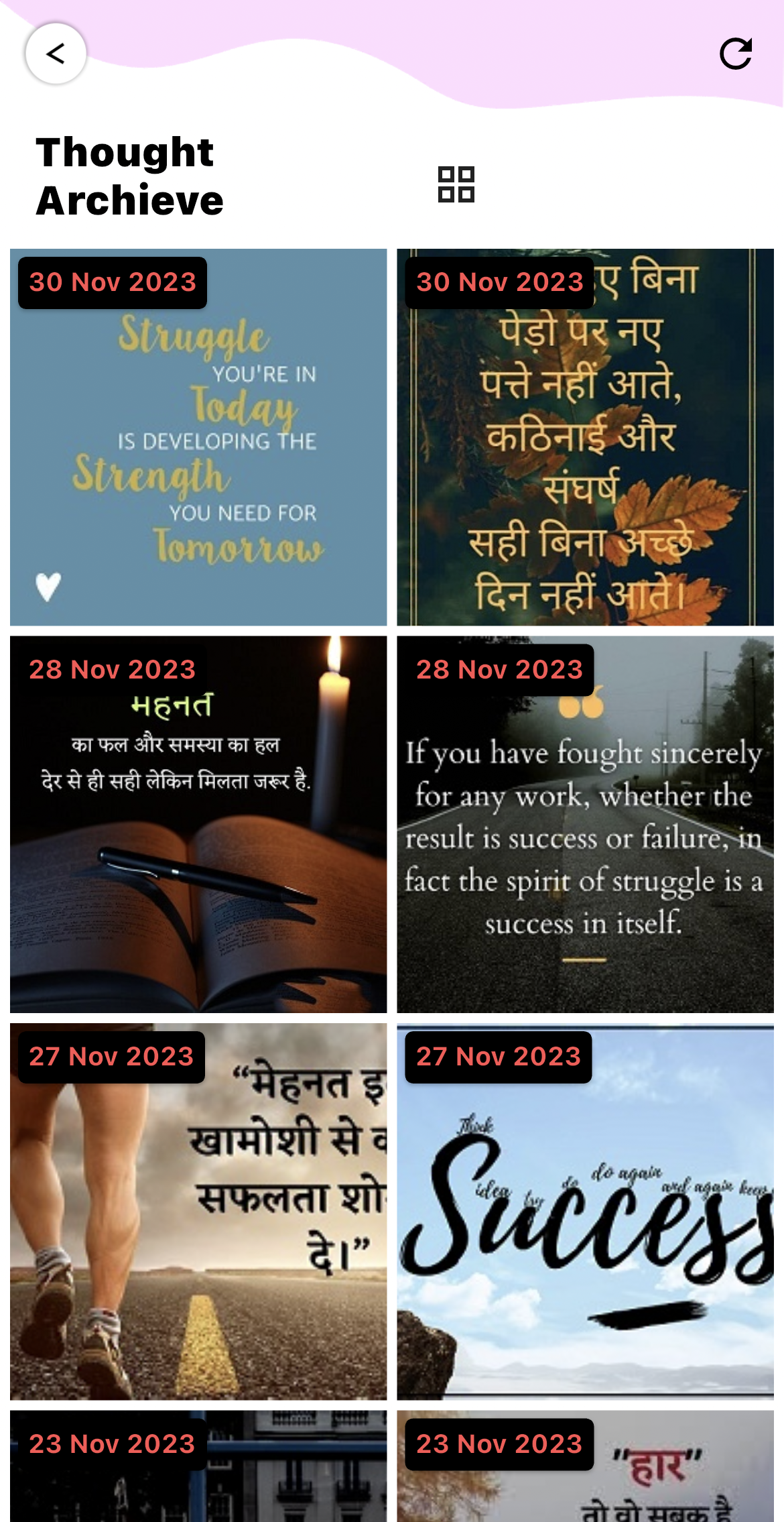The image size is (784, 1522).
Task: Go back using the back arrow
Action: tap(56, 54)
